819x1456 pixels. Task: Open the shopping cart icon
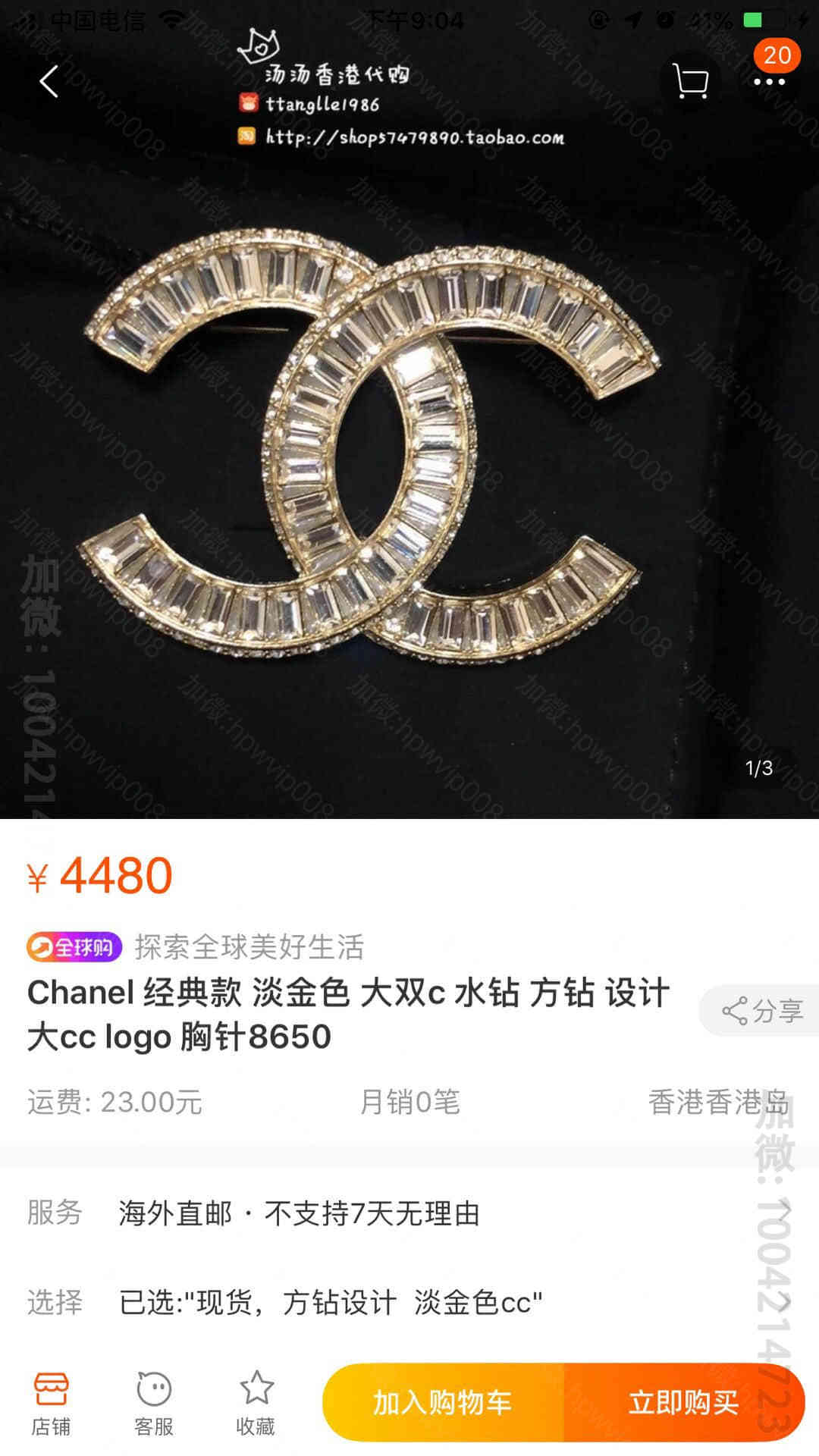pyautogui.click(x=691, y=81)
